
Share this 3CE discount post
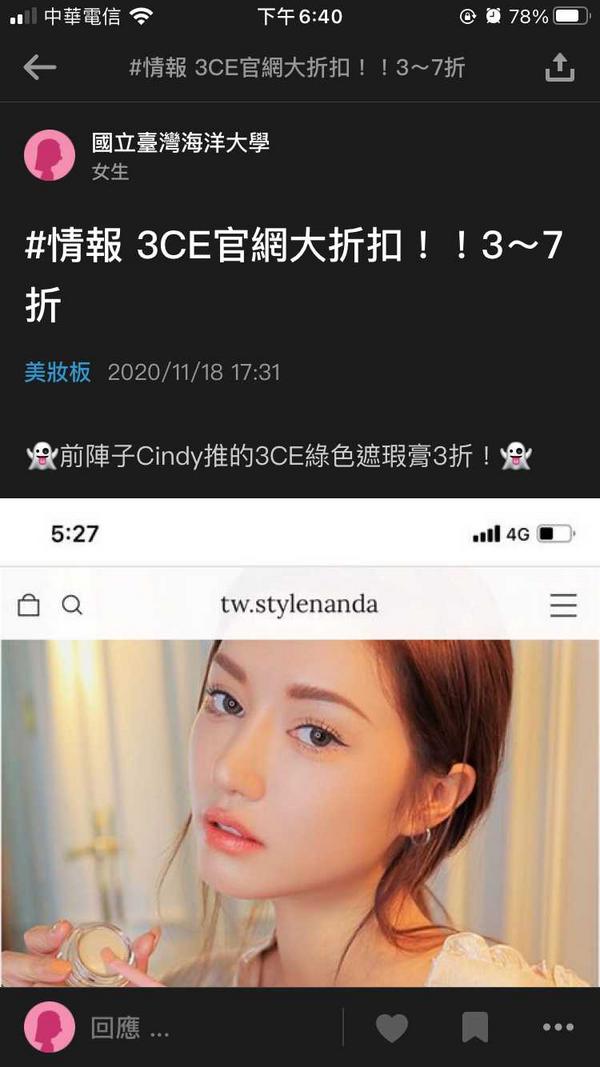[559, 68]
